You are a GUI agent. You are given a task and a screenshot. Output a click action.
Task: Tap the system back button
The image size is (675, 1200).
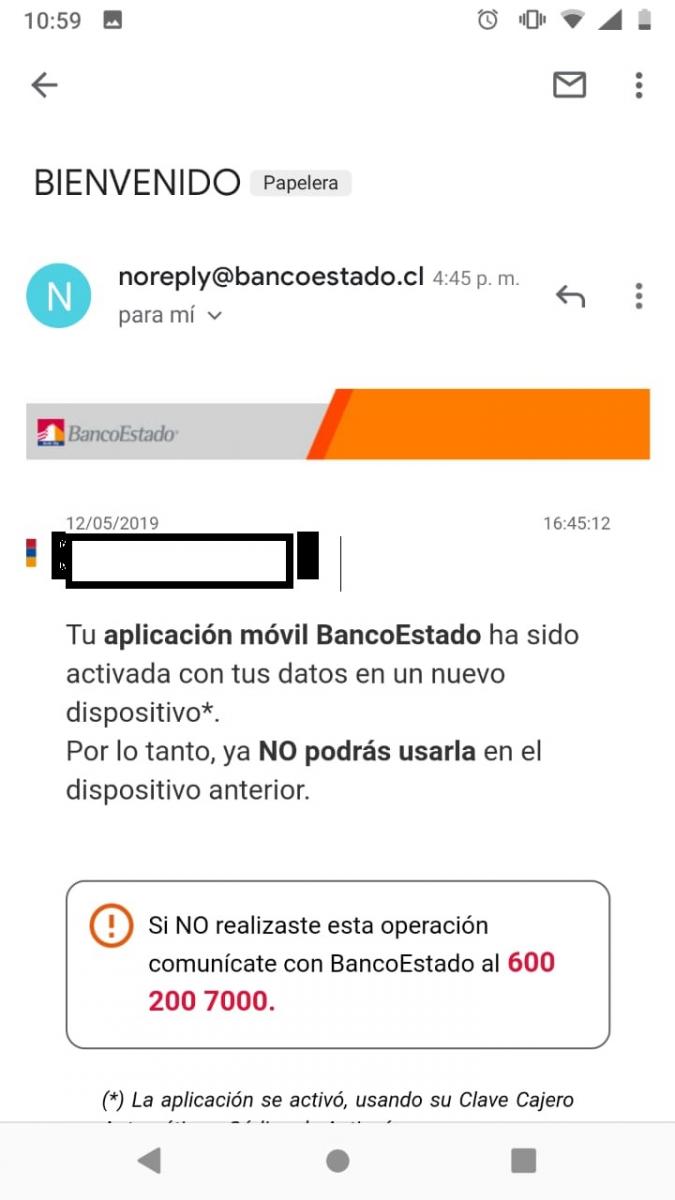(x=149, y=1160)
